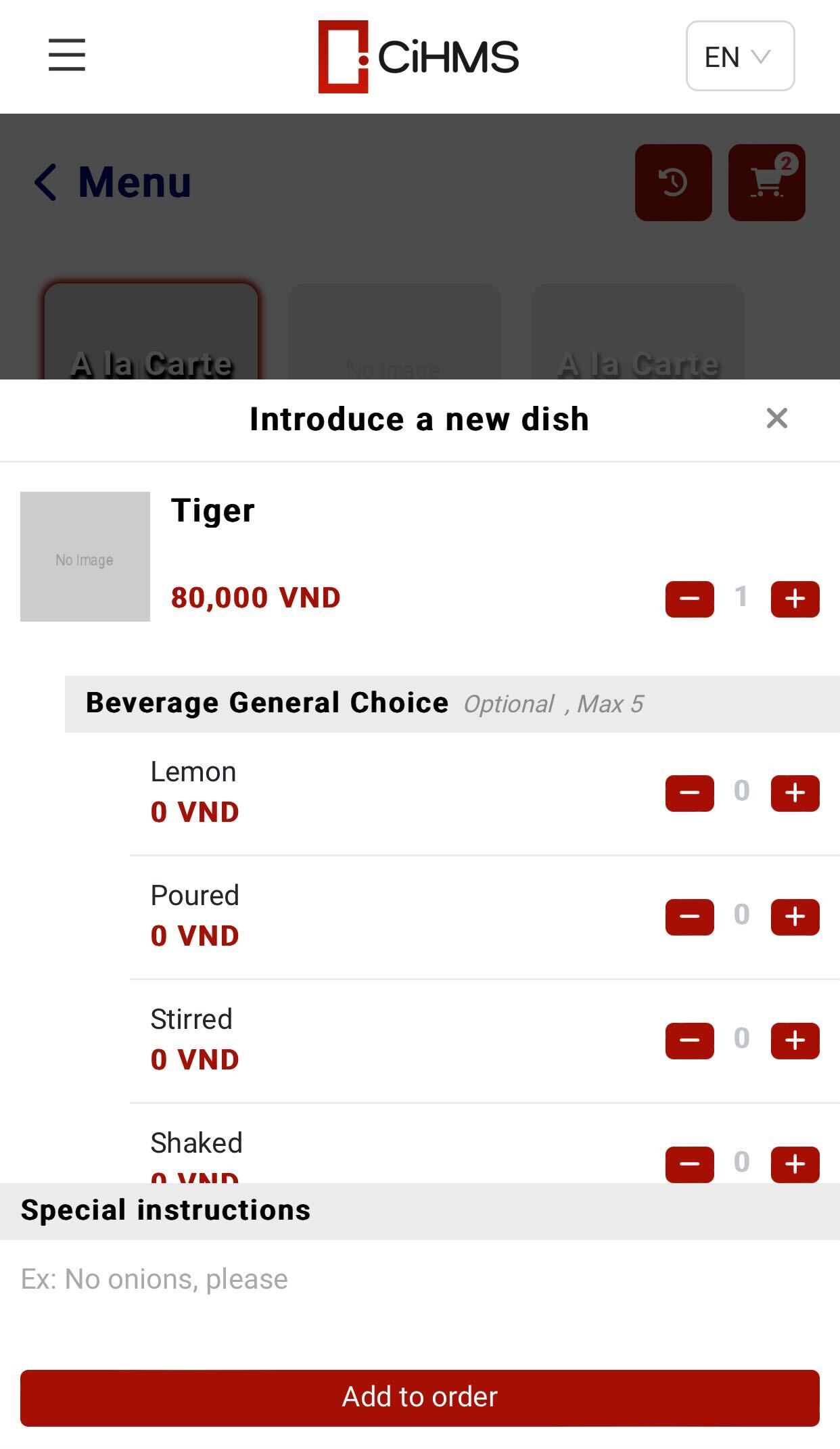Add one Stirred option
The height and width of the screenshot is (1449, 840).
tap(795, 1040)
